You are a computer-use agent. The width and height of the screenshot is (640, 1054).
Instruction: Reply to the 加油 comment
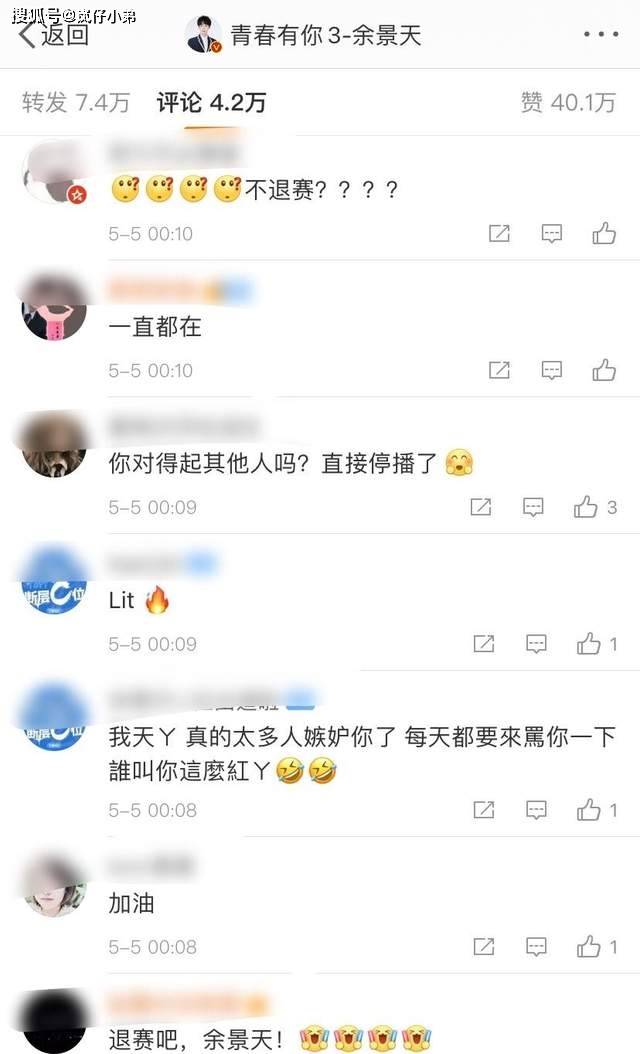(x=537, y=946)
